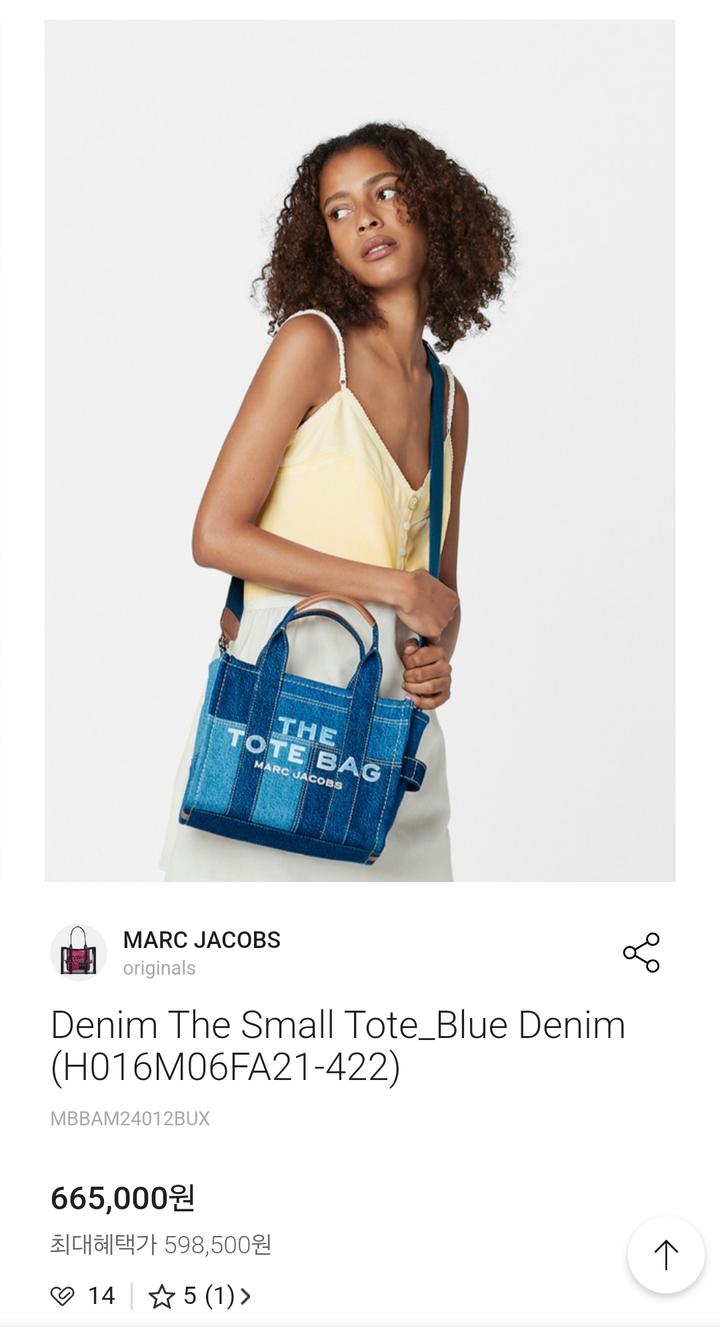Like this product with the heart icon
This screenshot has width=720, height=1338.
63,1296
